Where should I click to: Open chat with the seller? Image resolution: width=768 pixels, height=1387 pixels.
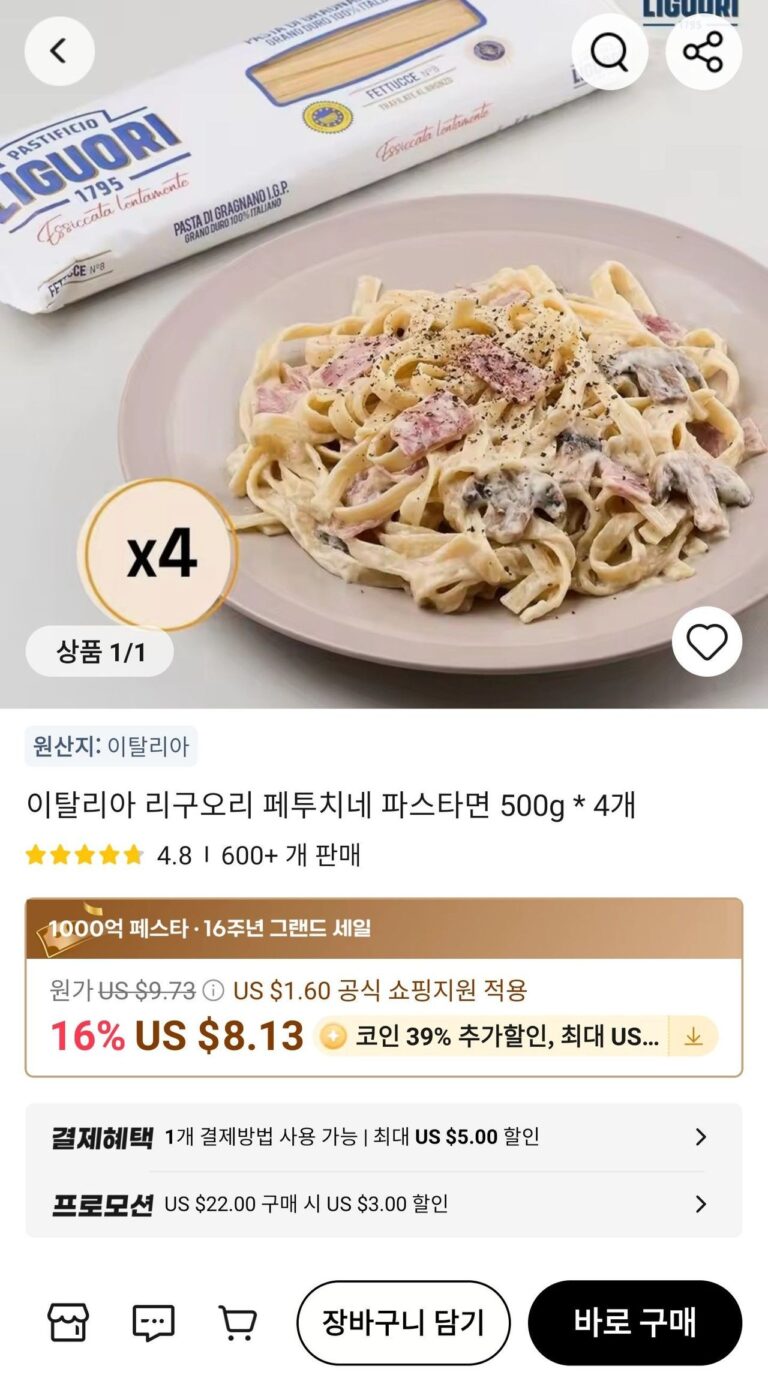[x=153, y=1322]
